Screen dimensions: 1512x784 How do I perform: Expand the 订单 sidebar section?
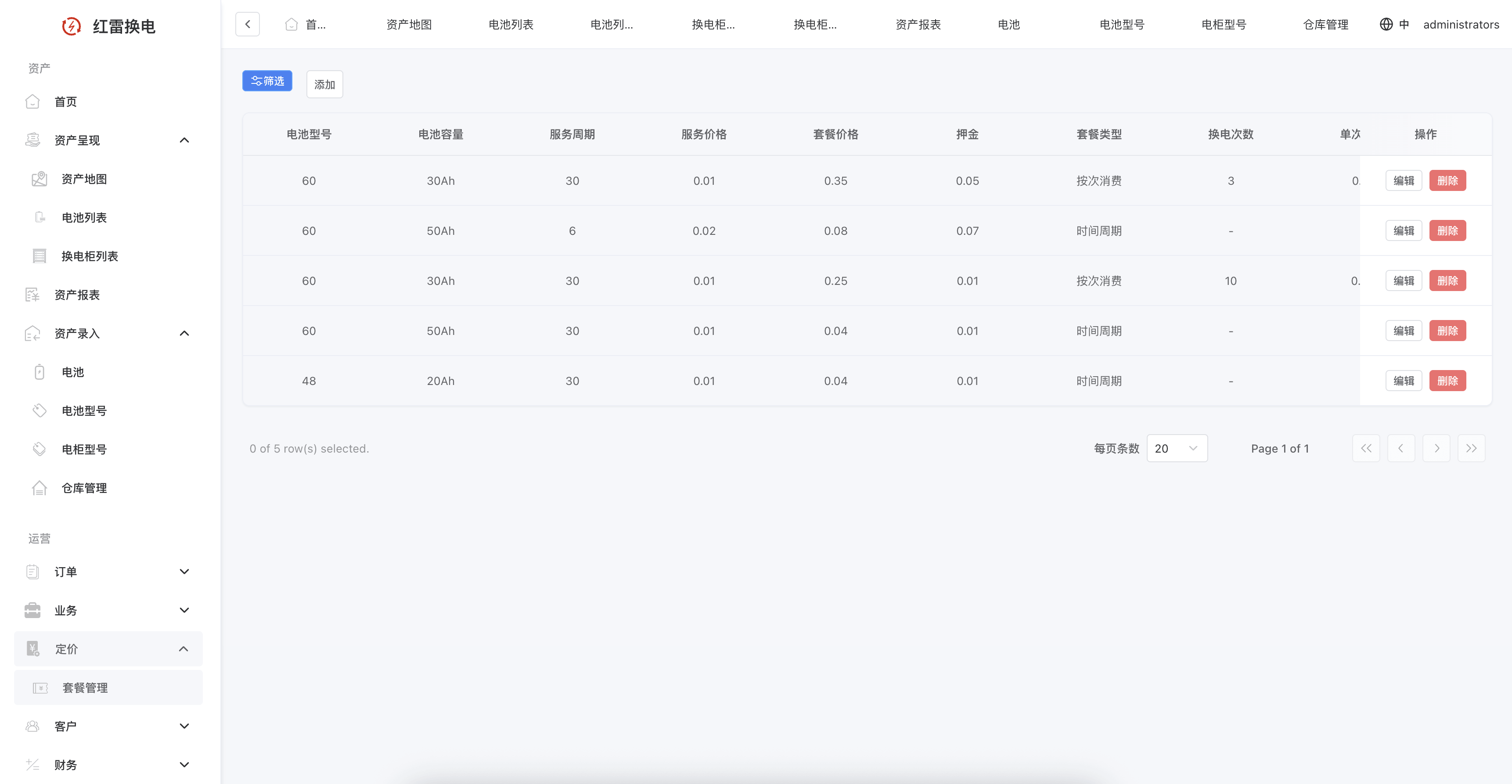(x=184, y=572)
